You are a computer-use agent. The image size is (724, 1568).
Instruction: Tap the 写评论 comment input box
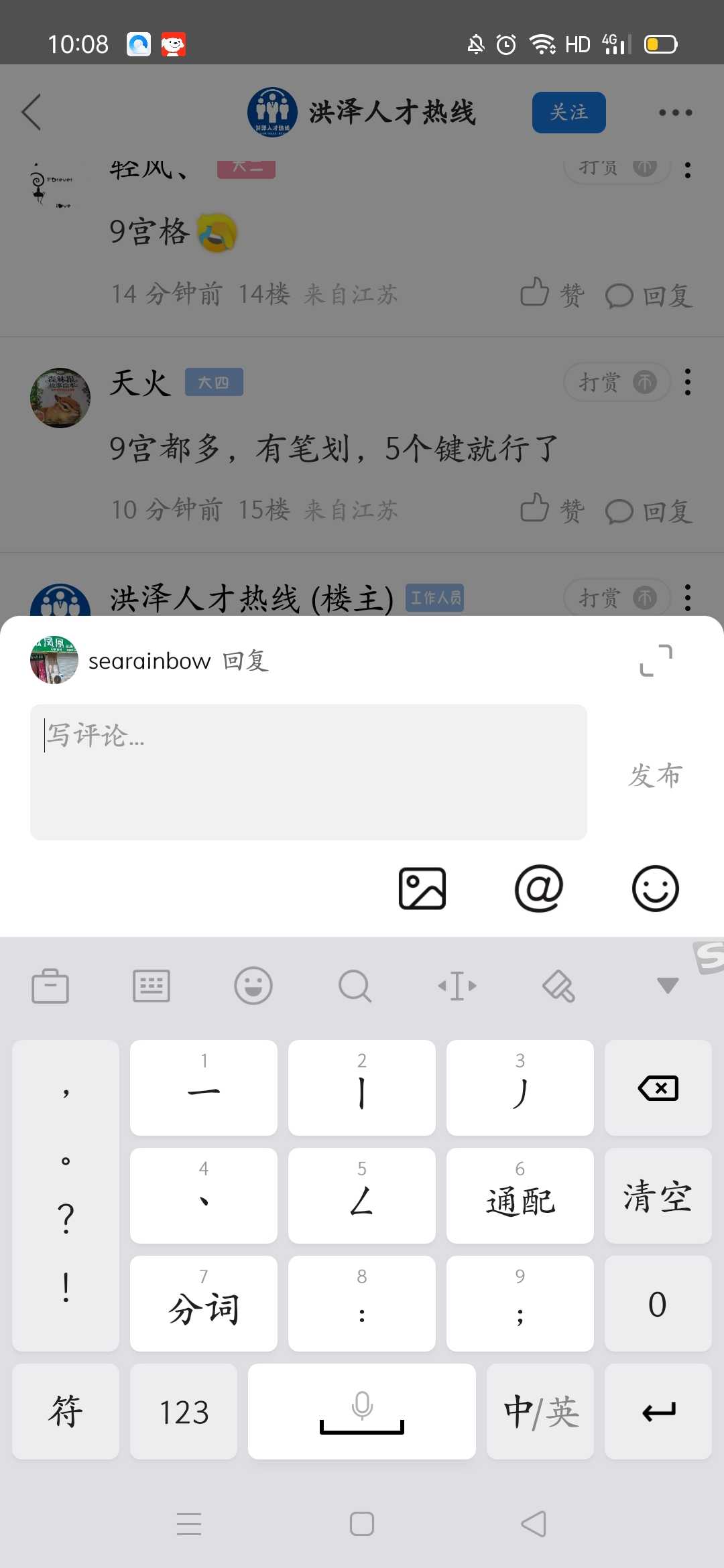click(x=308, y=772)
